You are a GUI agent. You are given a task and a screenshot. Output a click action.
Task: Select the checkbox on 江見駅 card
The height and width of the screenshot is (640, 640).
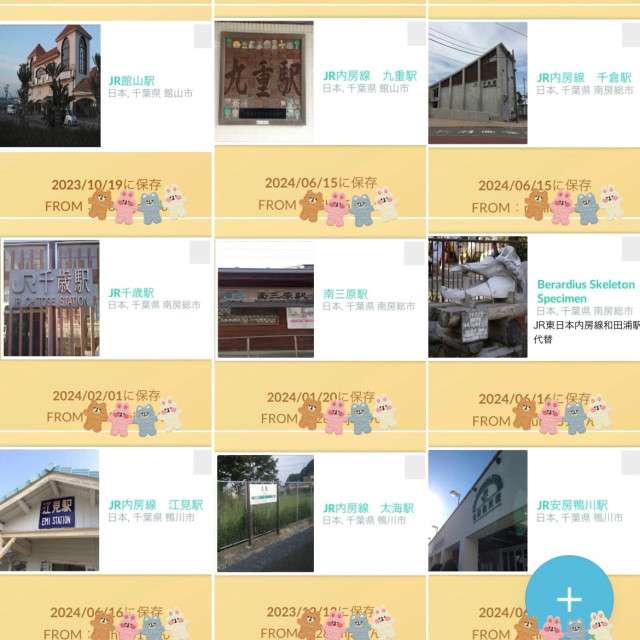[202, 463]
